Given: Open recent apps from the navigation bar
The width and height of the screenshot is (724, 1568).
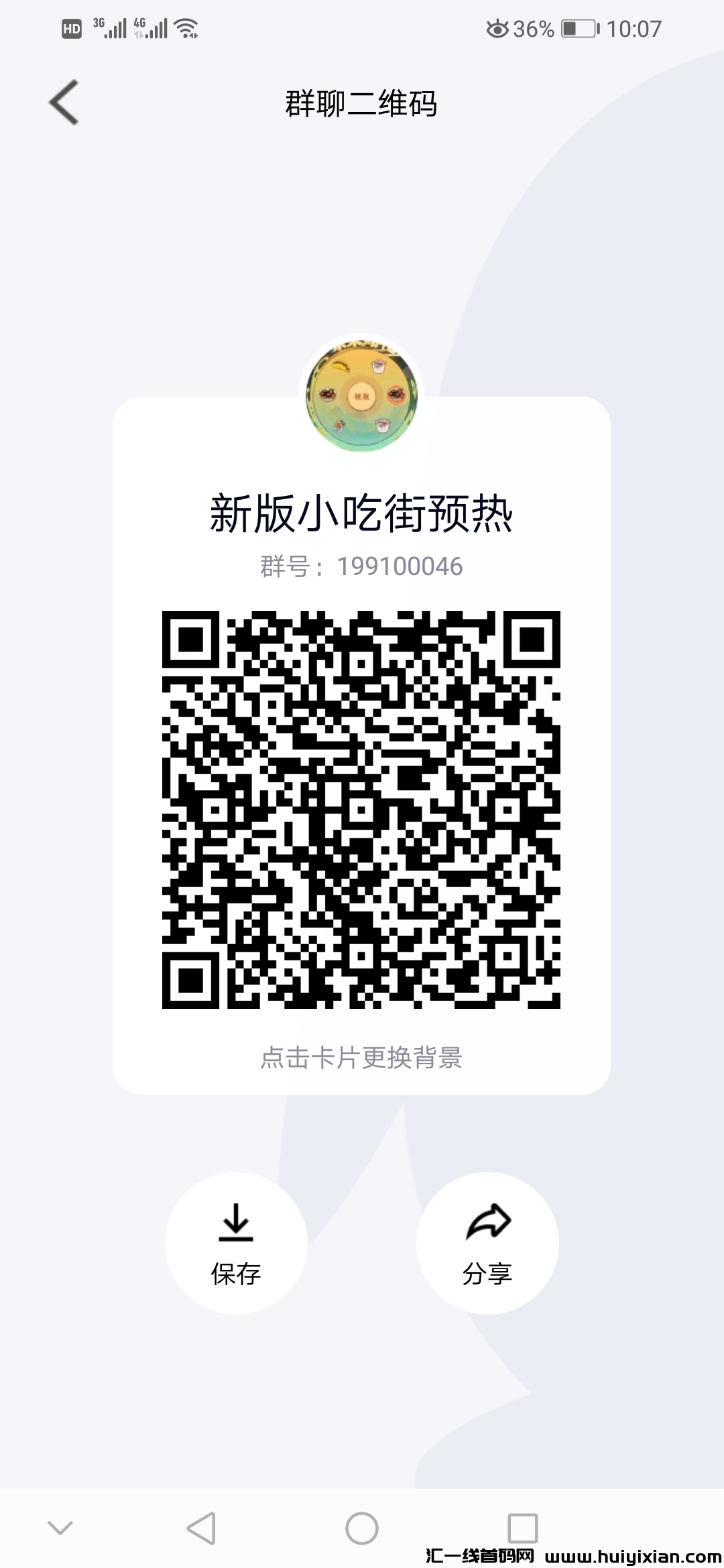Looking at the screenshot, I should tap(522, 1528).
